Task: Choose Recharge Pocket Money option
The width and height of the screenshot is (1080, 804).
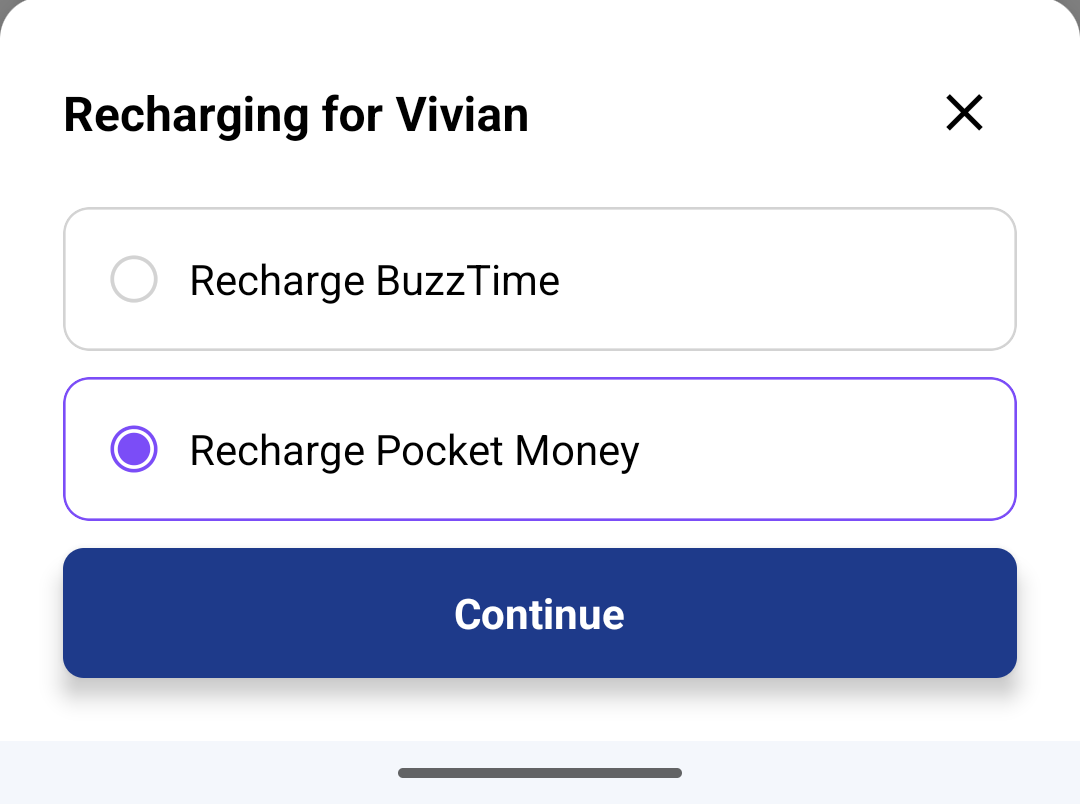Action: click(x=134, y=450)
